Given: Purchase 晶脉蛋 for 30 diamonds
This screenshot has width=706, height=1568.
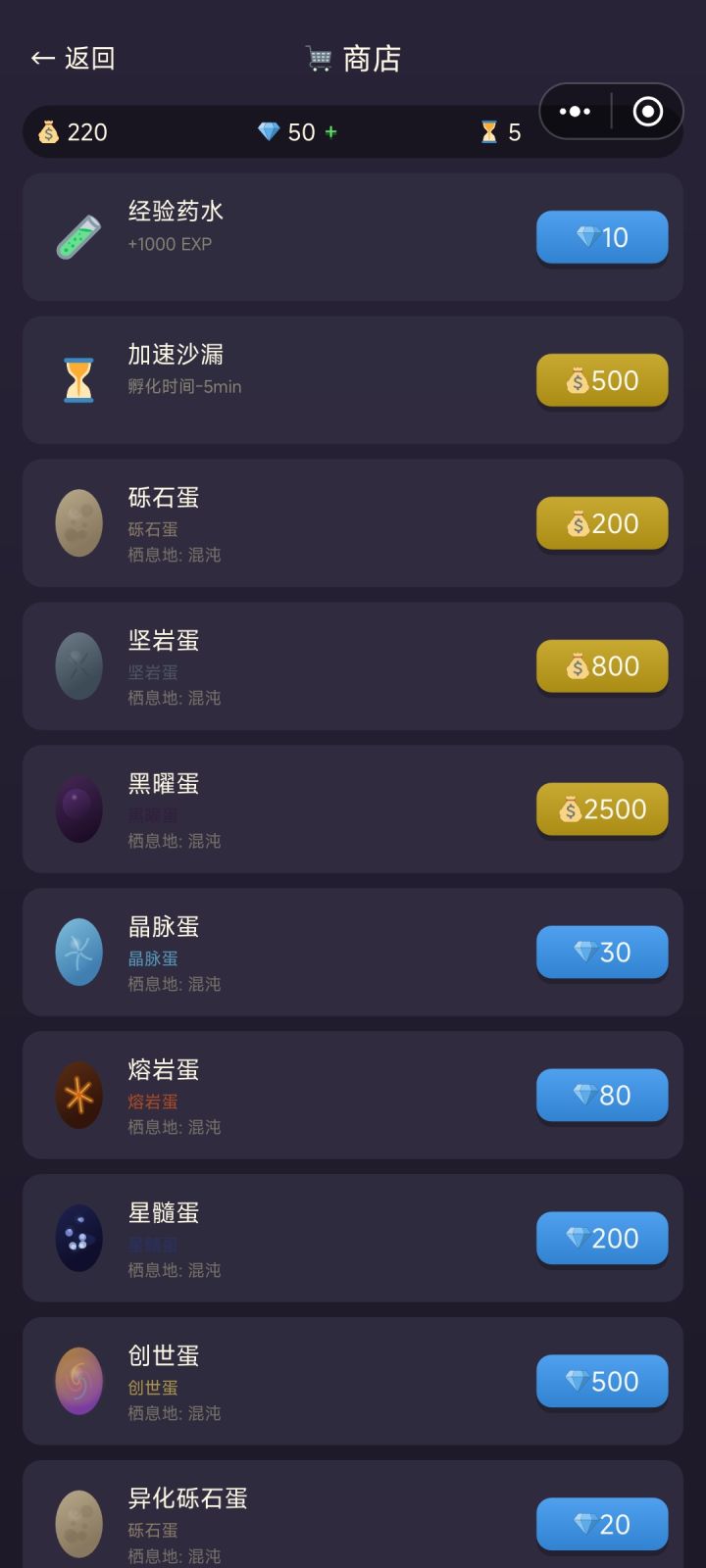Looking at the screenshot, I should click(601, 952).
